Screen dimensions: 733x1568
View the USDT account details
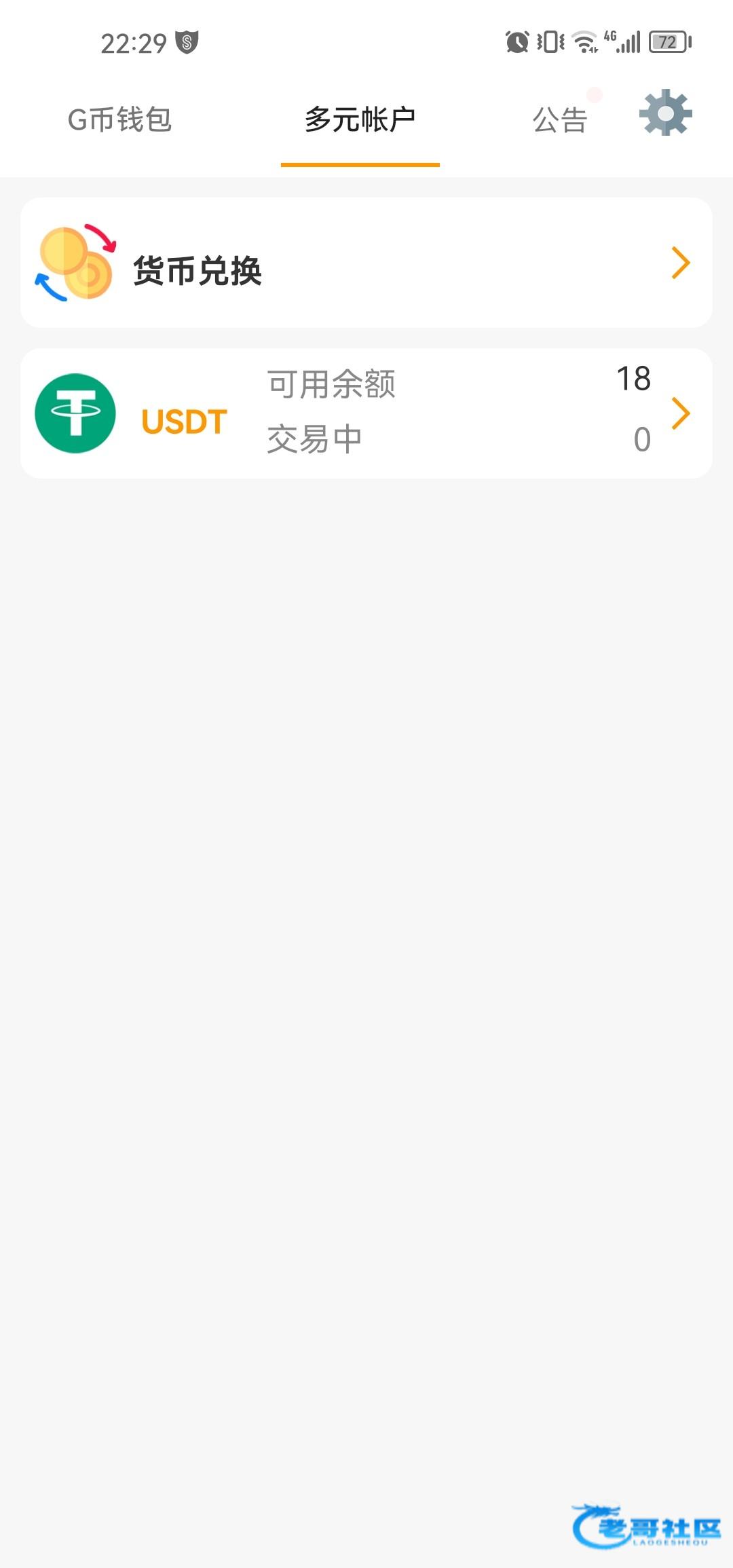click(366, 413)
